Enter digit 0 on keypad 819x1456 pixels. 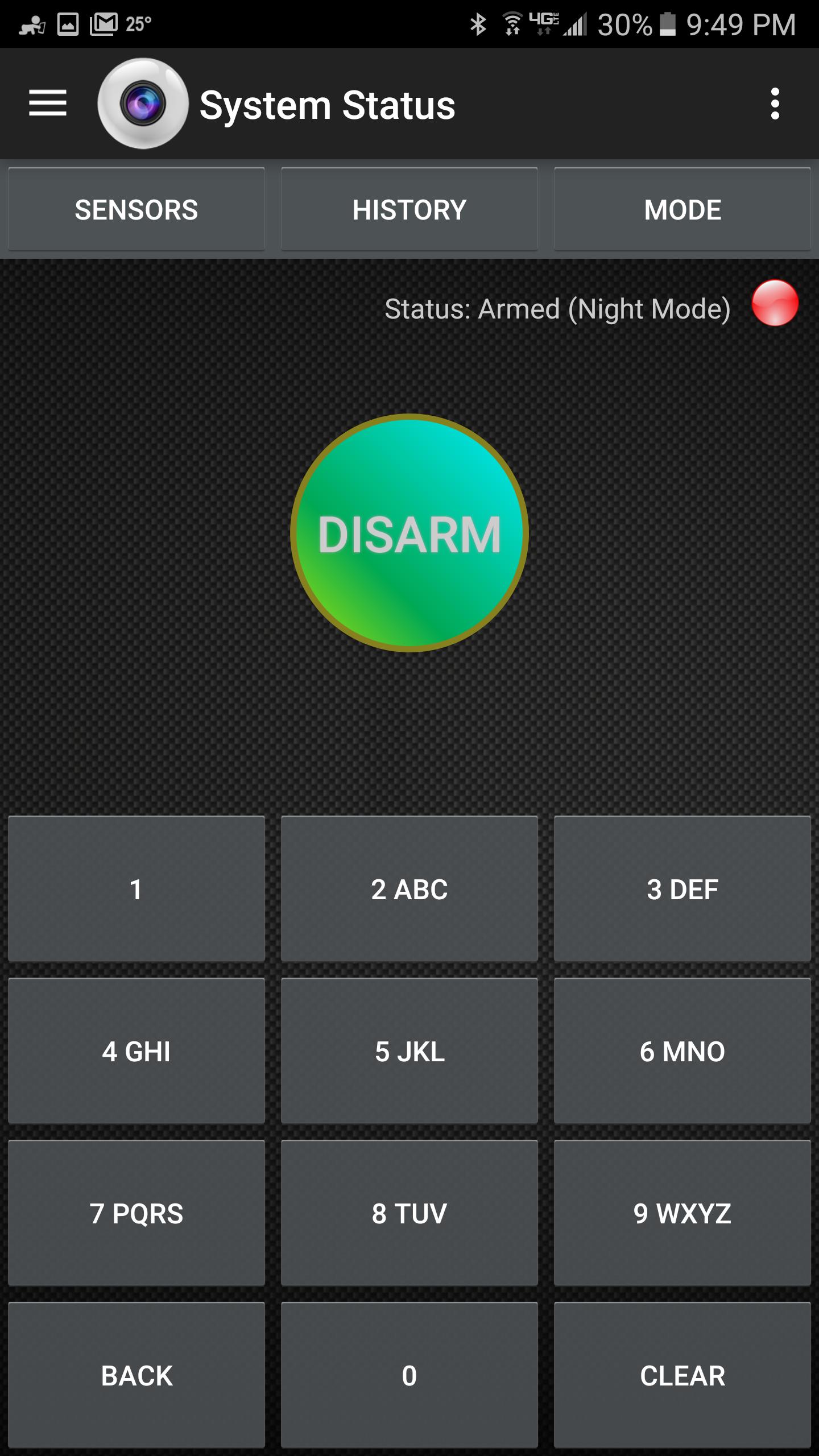[x=409, y=1375]
